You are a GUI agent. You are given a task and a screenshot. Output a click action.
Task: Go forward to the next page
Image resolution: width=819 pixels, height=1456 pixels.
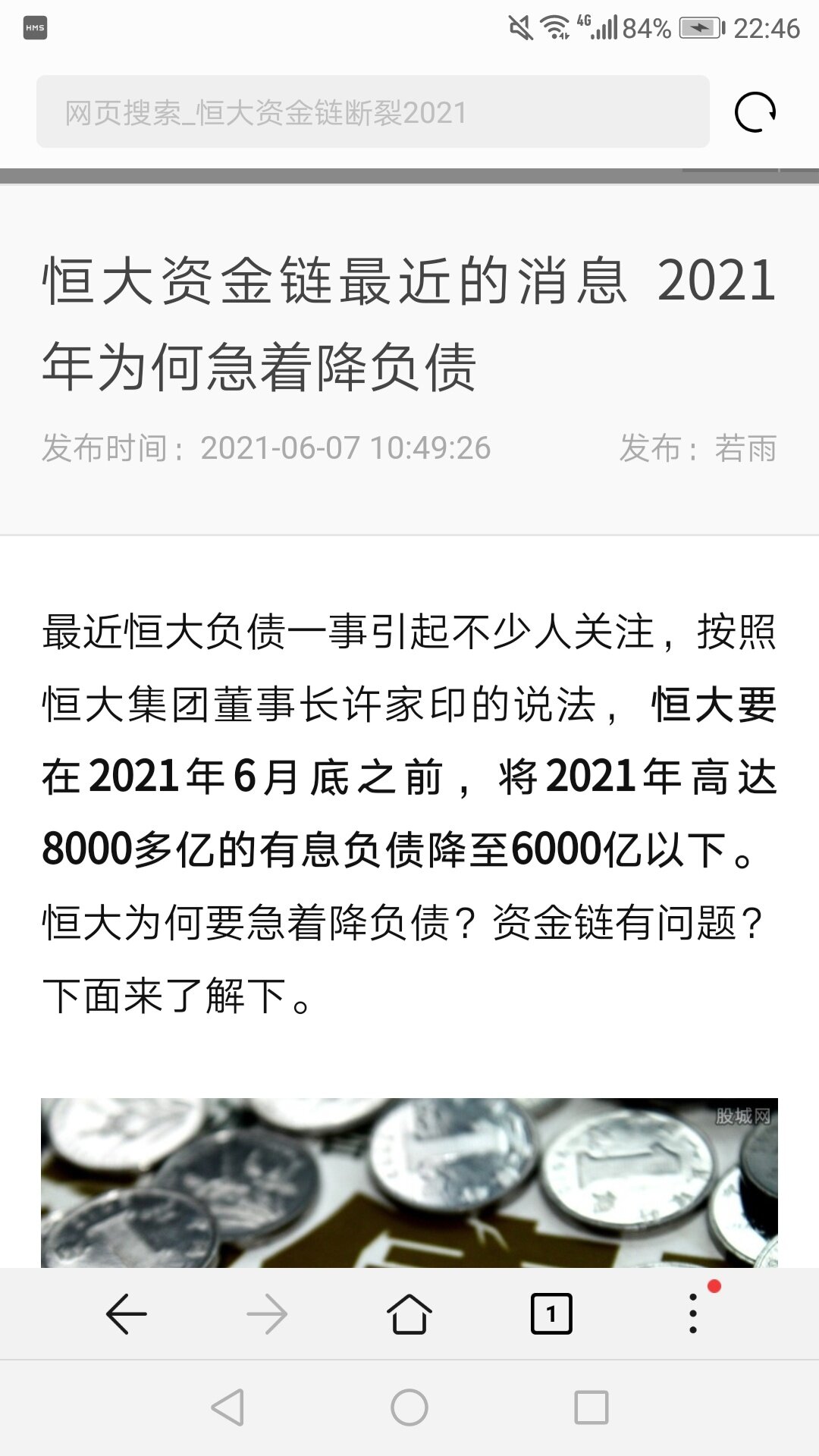click(267, 1313)
